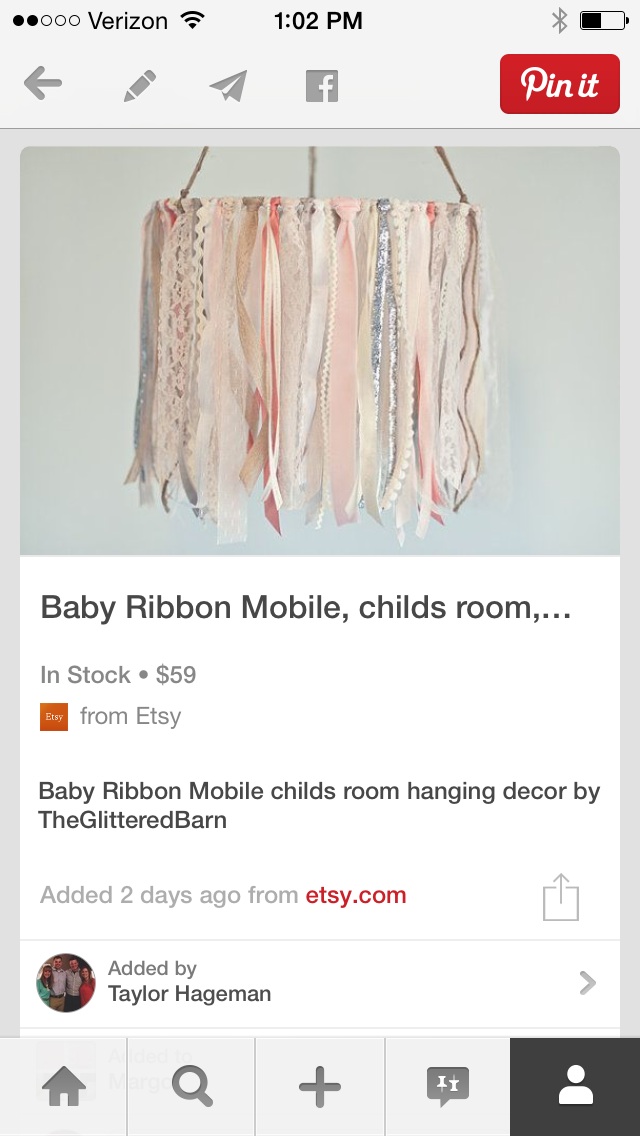The image size is (640, 1136).
Task: Tap the red Pin it button
Action: coord(559,84)
